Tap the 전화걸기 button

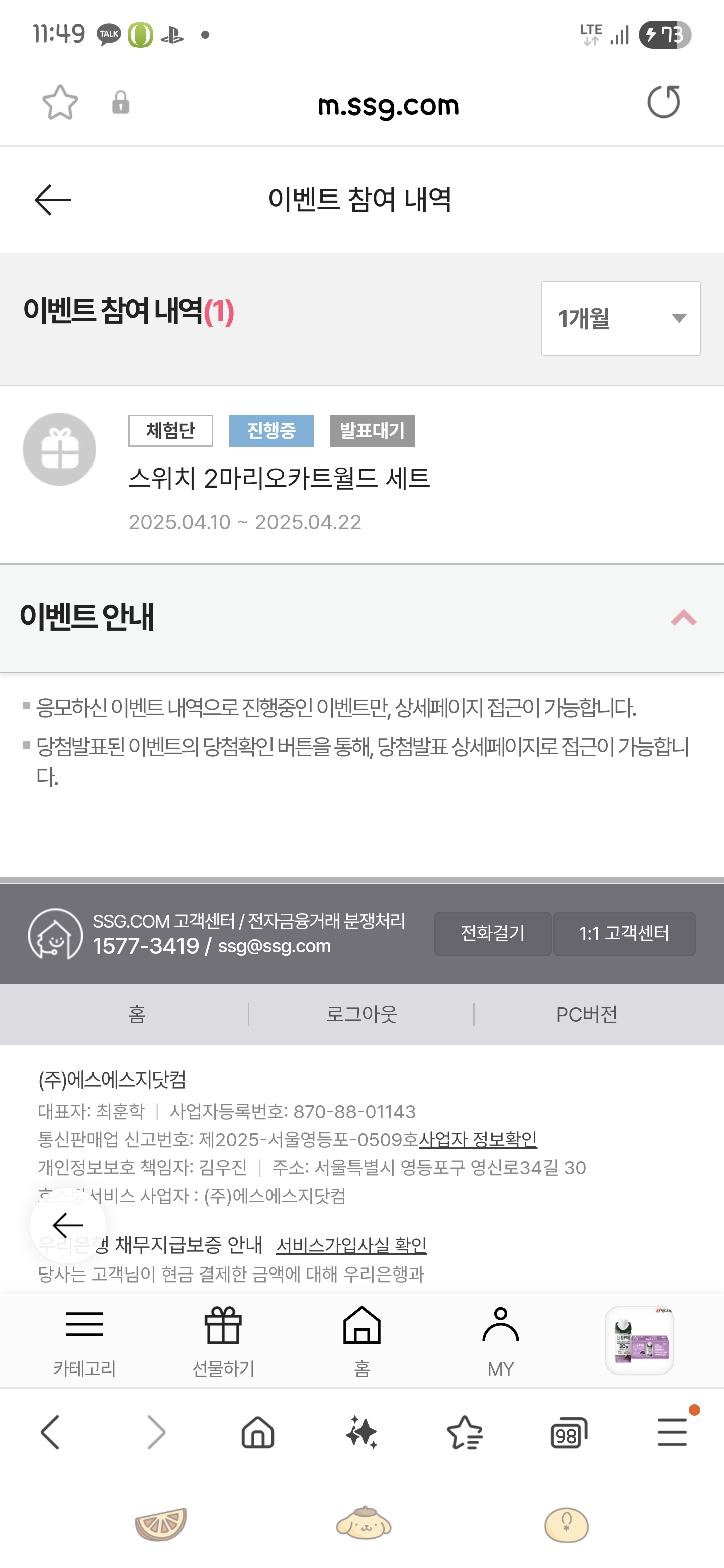click(492, 933)
